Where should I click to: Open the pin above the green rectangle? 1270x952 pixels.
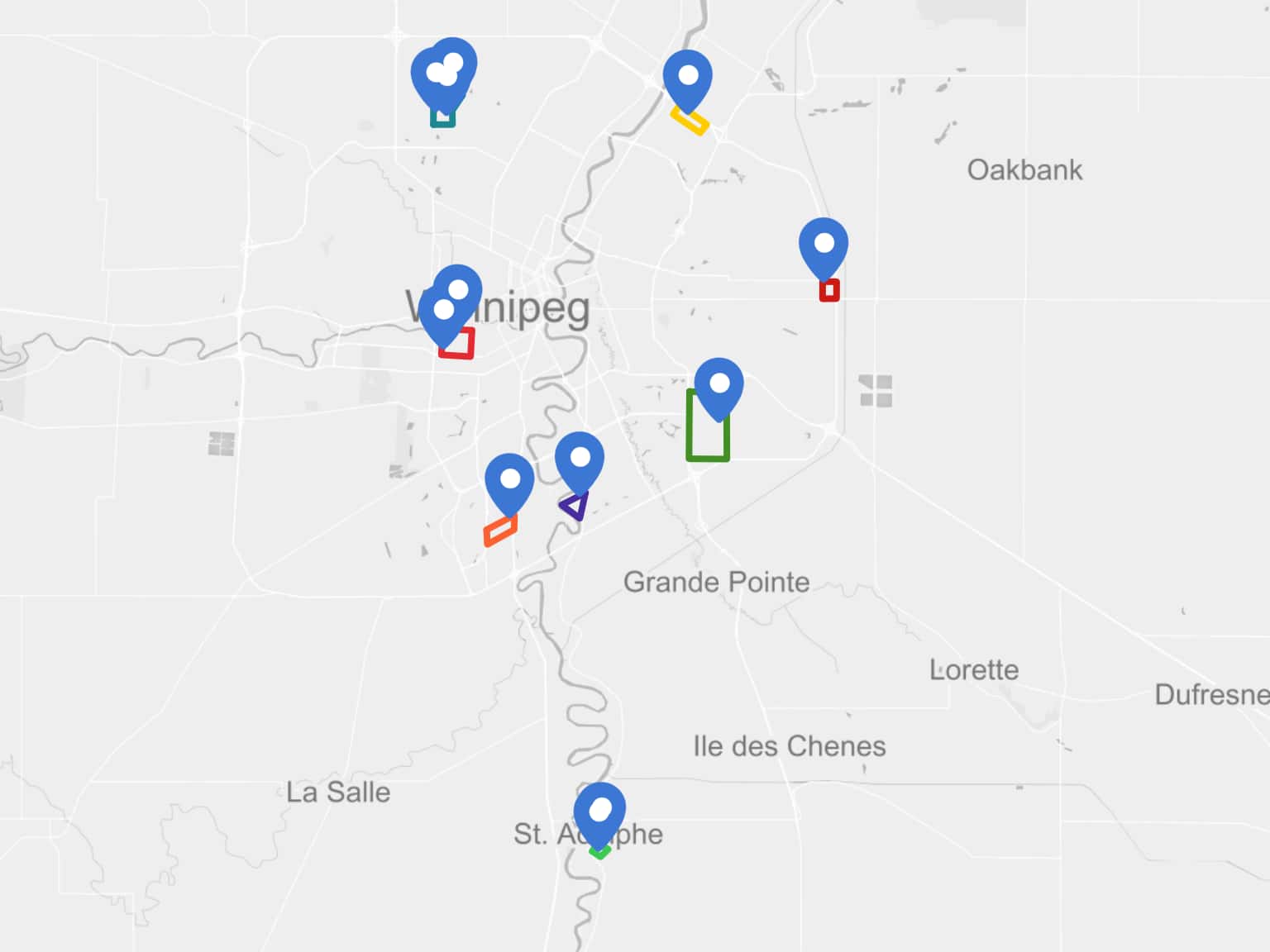tap(719, 384)
